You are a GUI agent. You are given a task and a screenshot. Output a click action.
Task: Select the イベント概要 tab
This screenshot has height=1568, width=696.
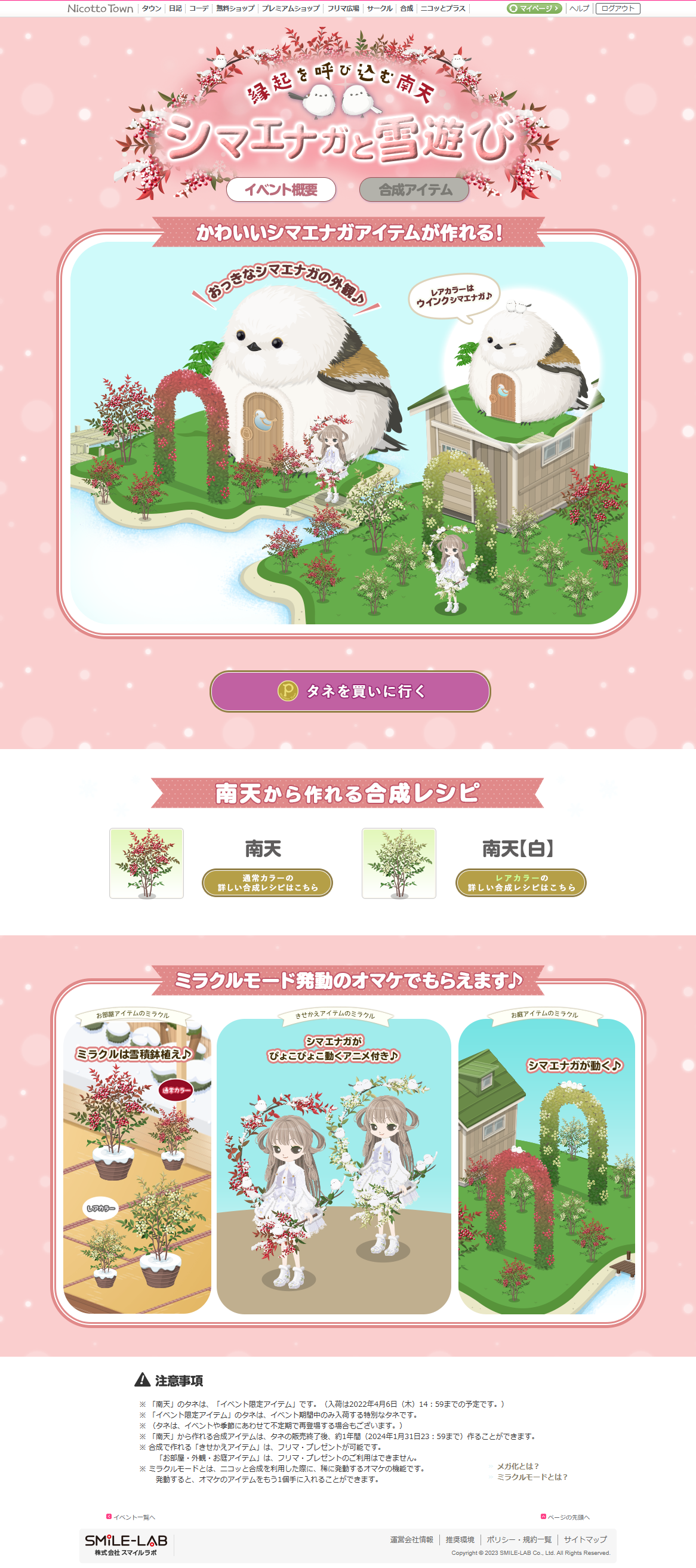[281, 190]
